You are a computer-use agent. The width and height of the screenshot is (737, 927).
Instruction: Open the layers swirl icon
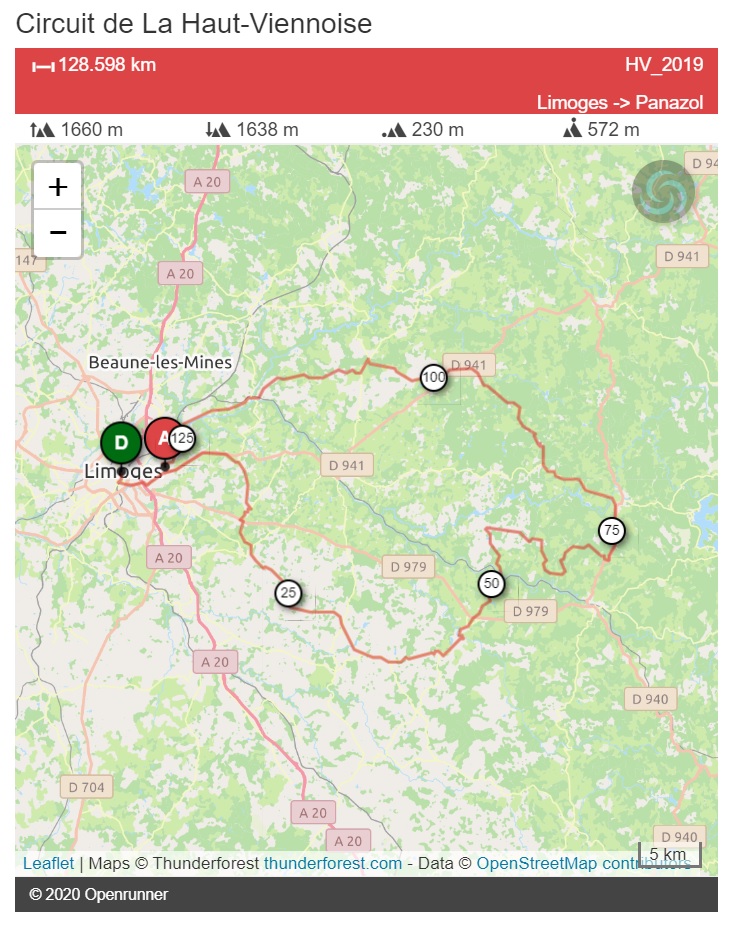pyautogui.click(x=663, y=190)
